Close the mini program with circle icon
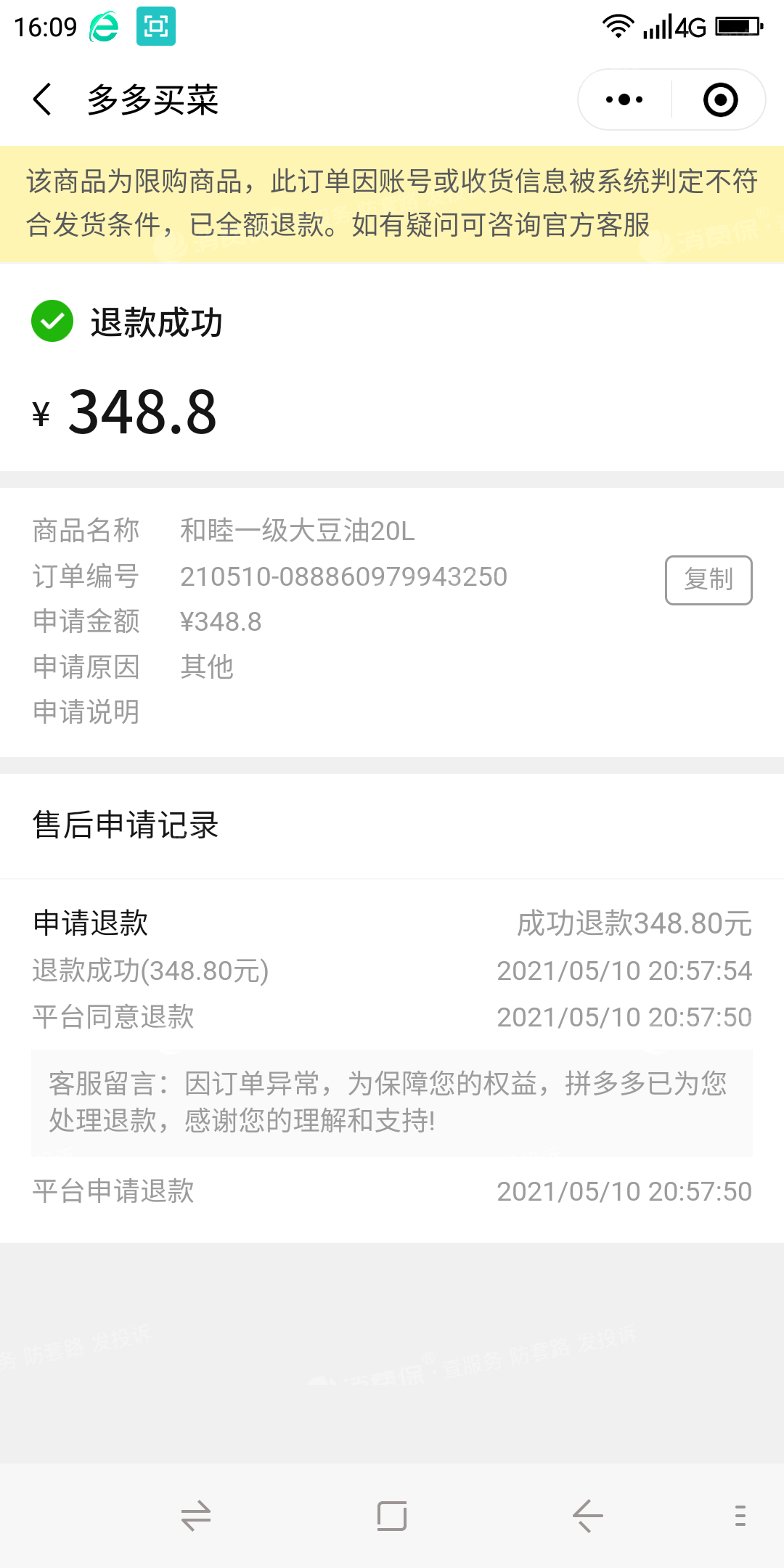Image resolution: width=784 pixels, height=1568 pixels. [720, 99]
